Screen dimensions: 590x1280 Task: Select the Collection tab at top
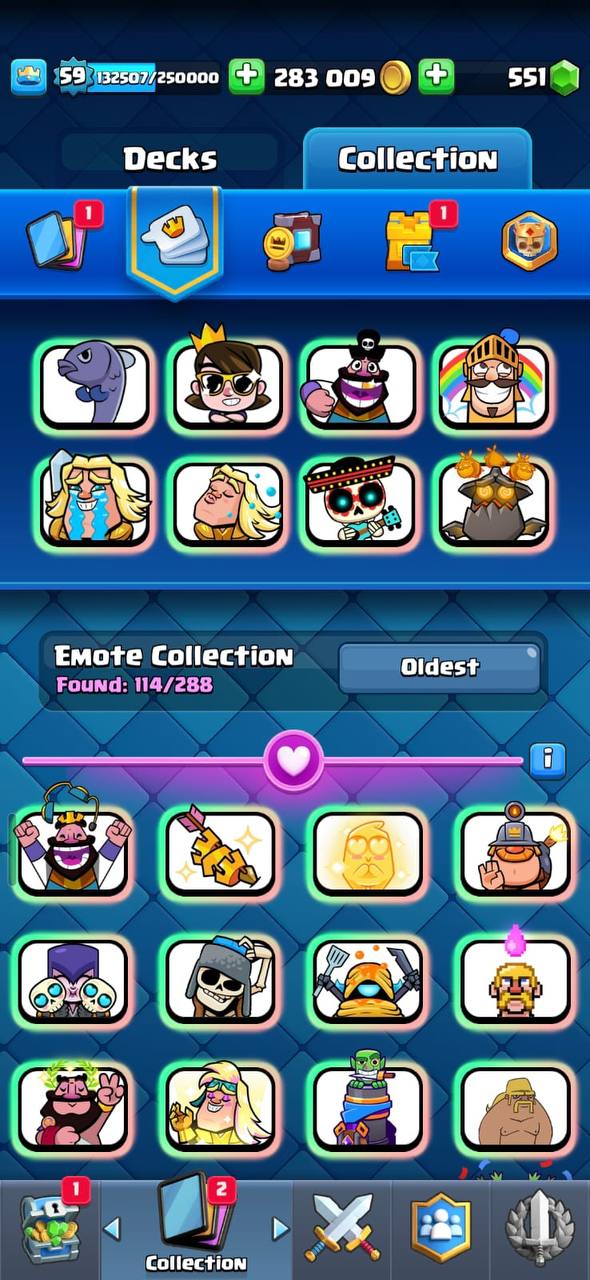click(x=417, y=158)
